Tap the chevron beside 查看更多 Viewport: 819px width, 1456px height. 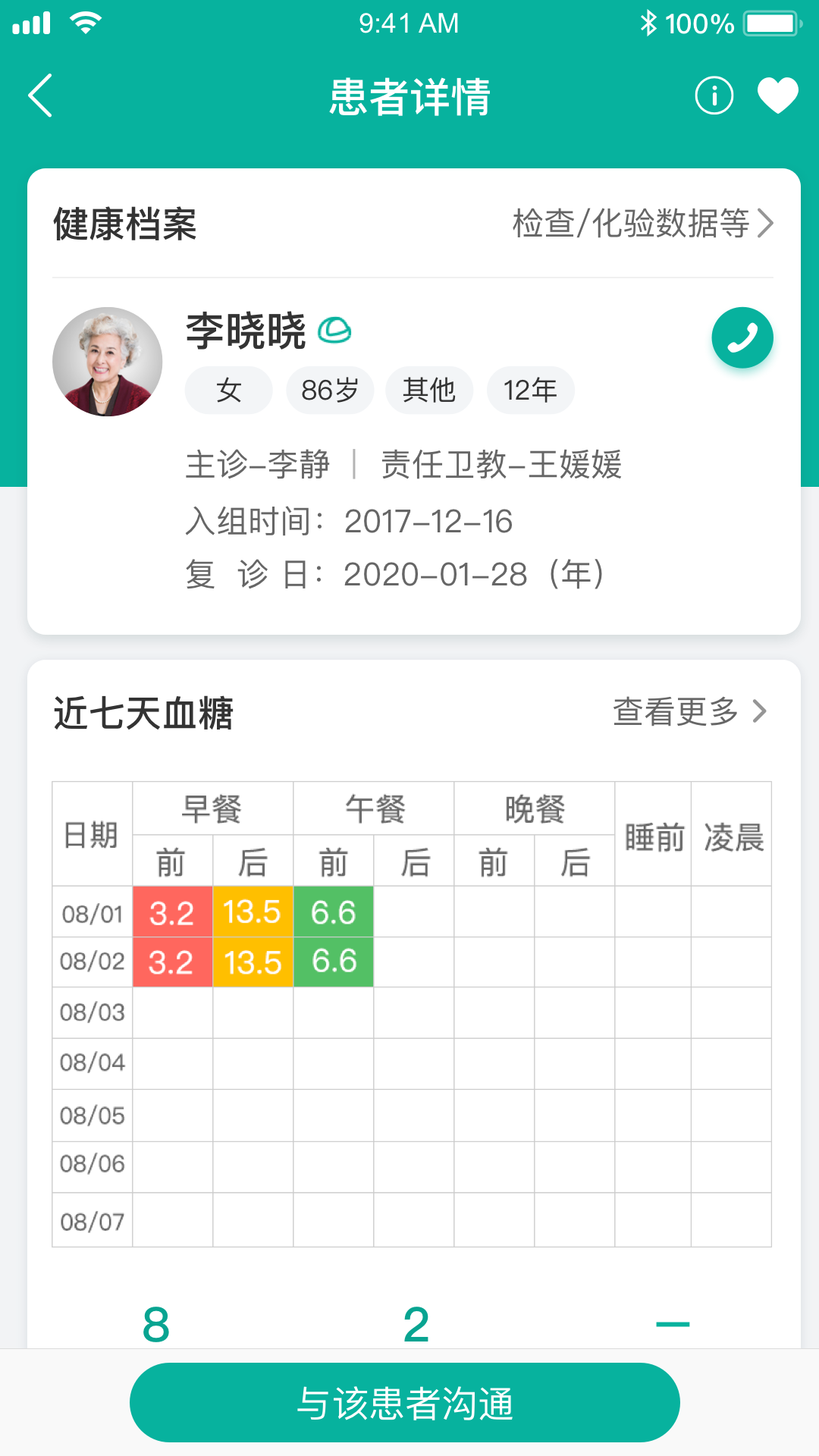[x=761, y=711]
